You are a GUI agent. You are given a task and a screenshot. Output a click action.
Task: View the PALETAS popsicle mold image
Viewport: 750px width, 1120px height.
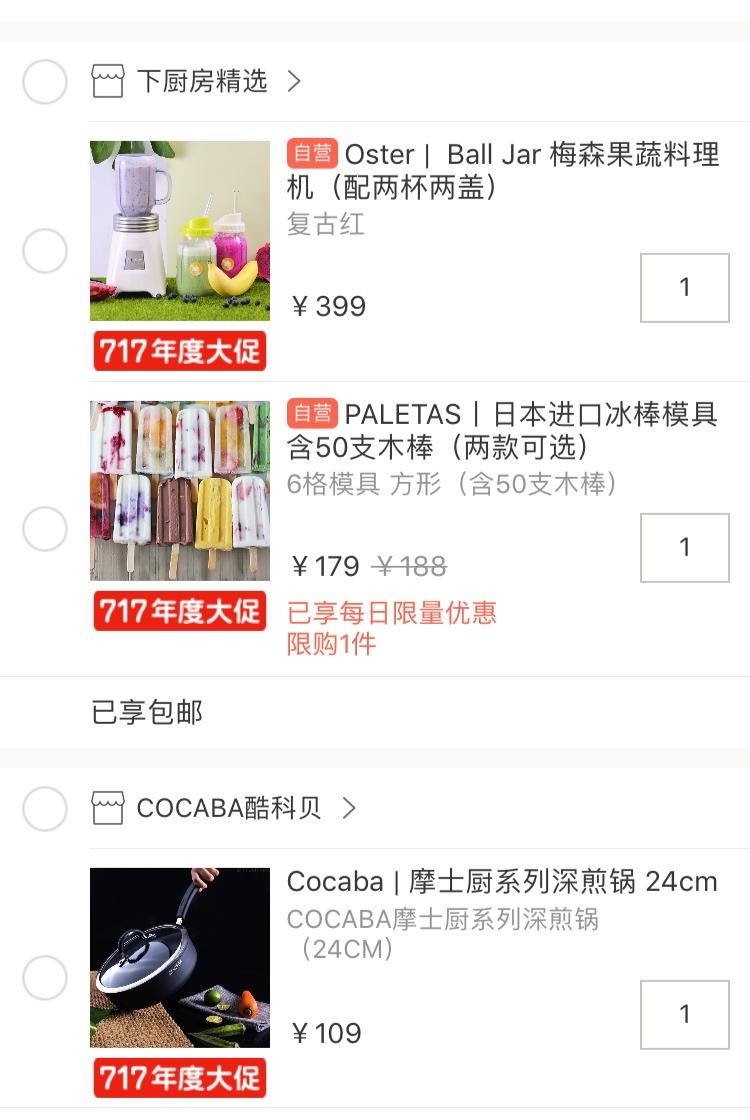click(x=180, y=491)
